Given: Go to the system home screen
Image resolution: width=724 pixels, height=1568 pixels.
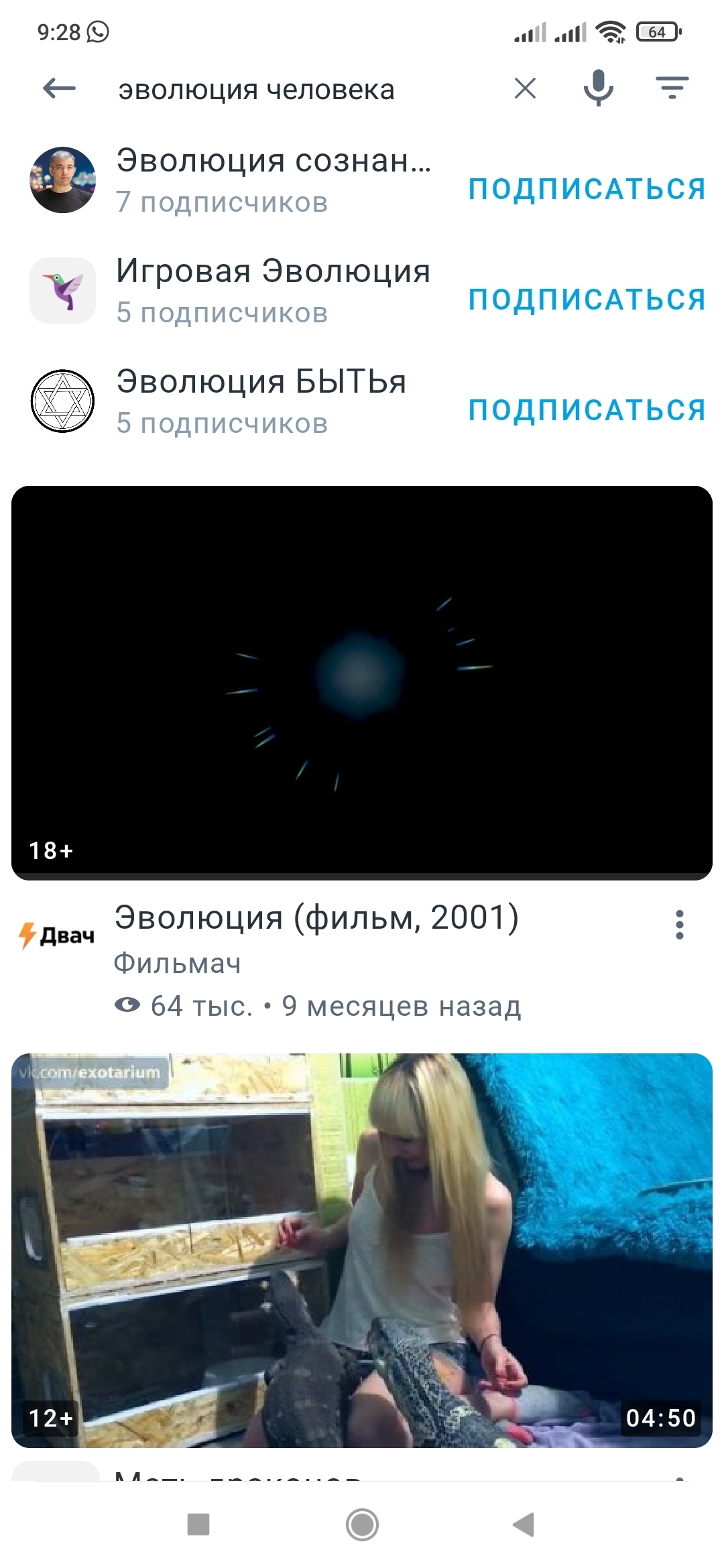Looking at the screenshot, I should [362, 1525].
